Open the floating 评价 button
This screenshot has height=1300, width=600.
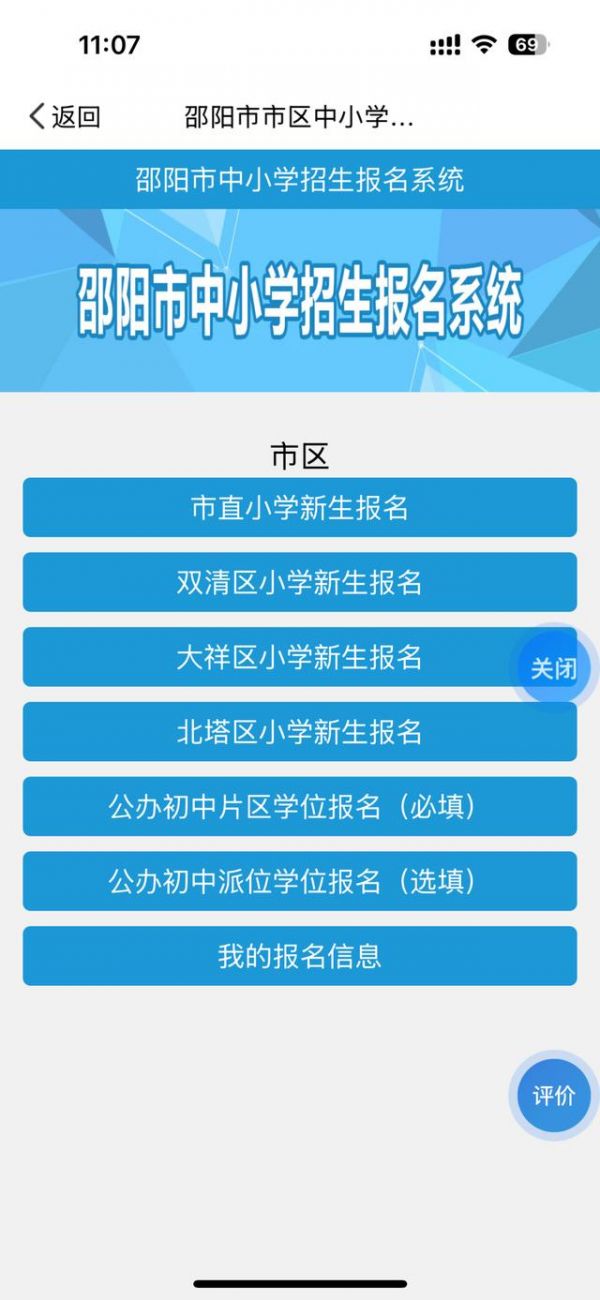tap(553, 1095)
